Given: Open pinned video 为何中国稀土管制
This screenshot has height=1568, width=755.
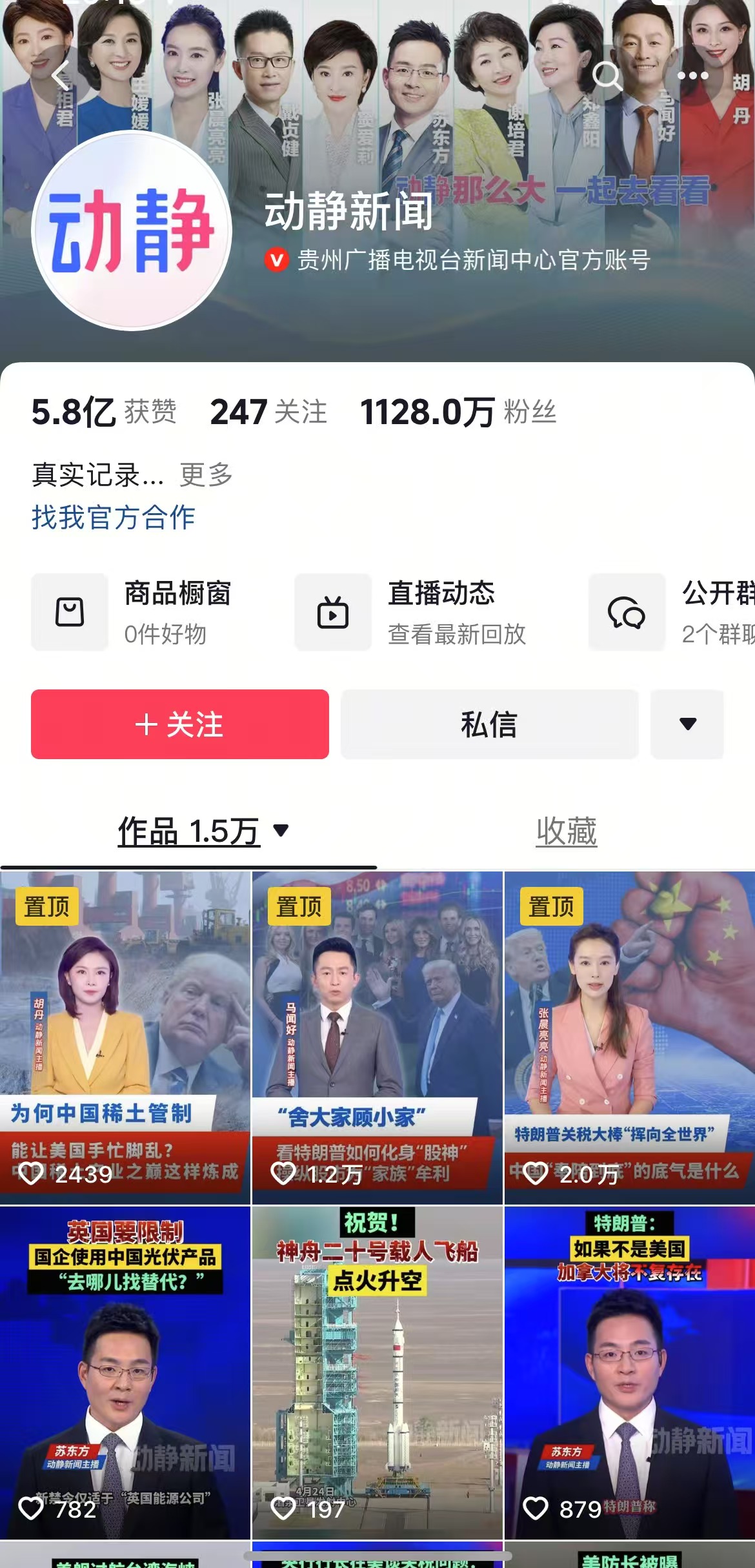Looking at the screenshot, I should tap(125, 1038).
